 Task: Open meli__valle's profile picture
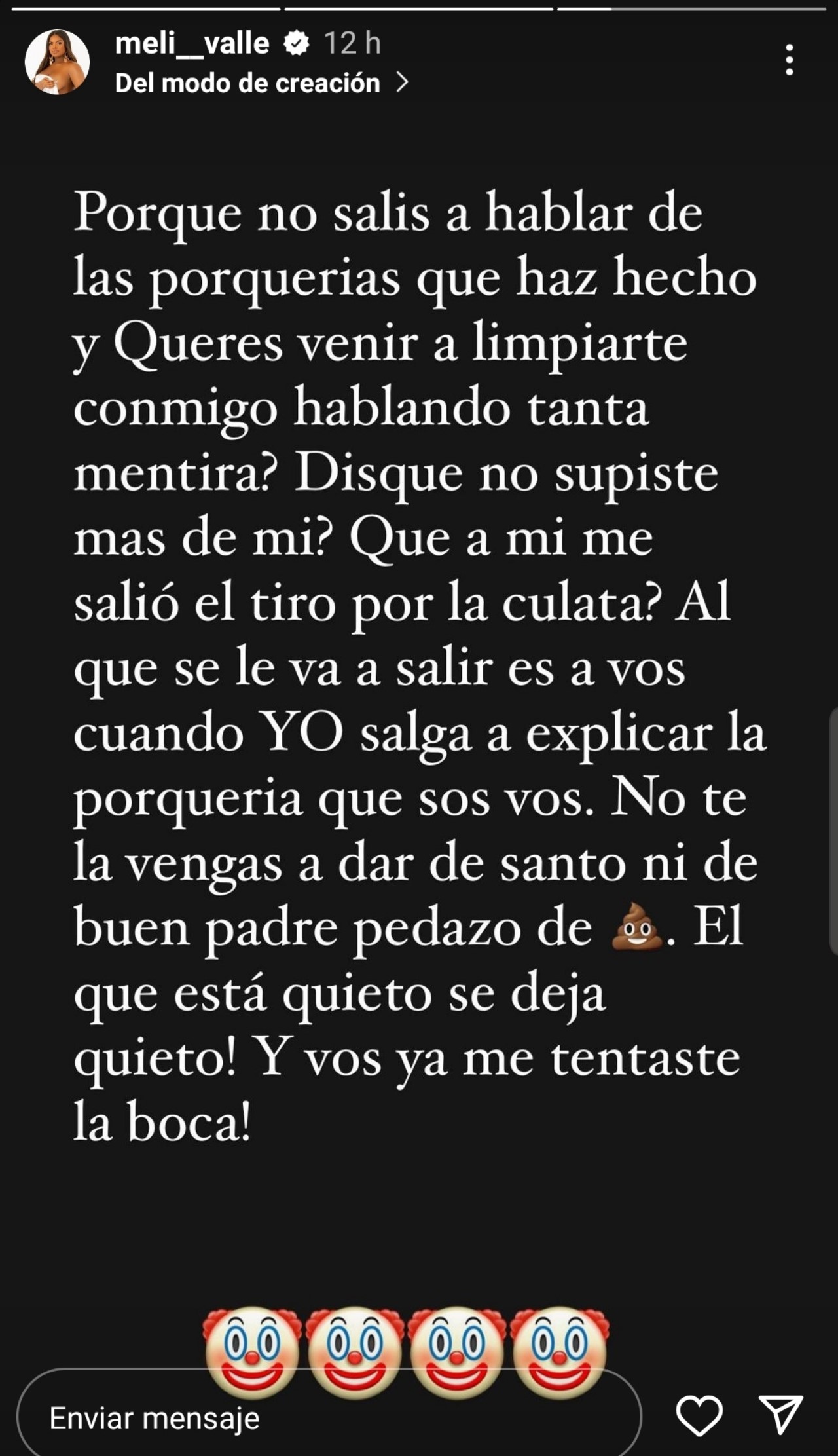[57, 62]
